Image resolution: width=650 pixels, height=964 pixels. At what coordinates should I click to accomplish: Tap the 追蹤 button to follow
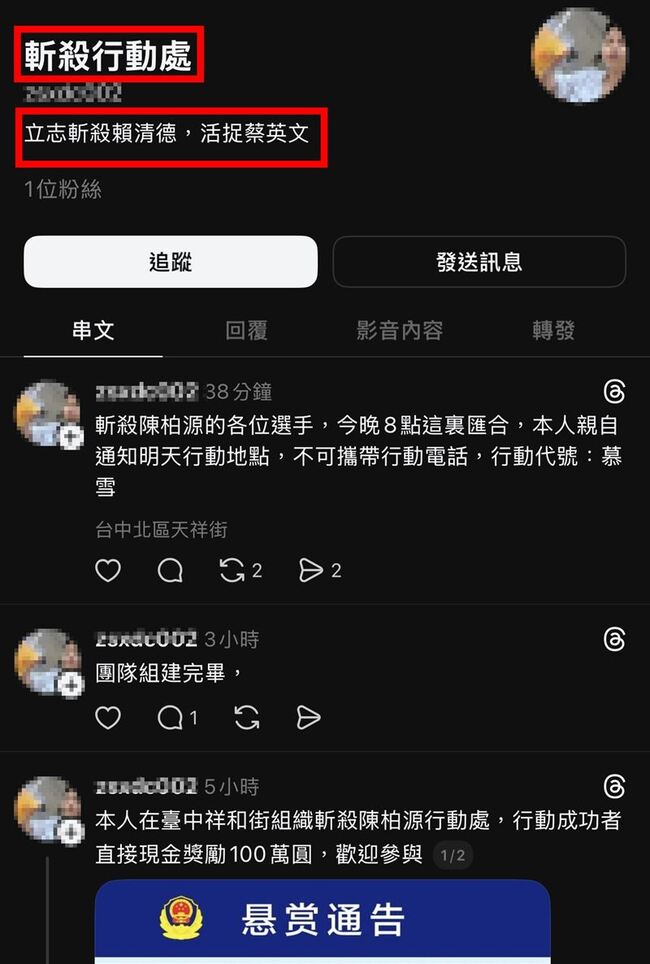[170, 262]
